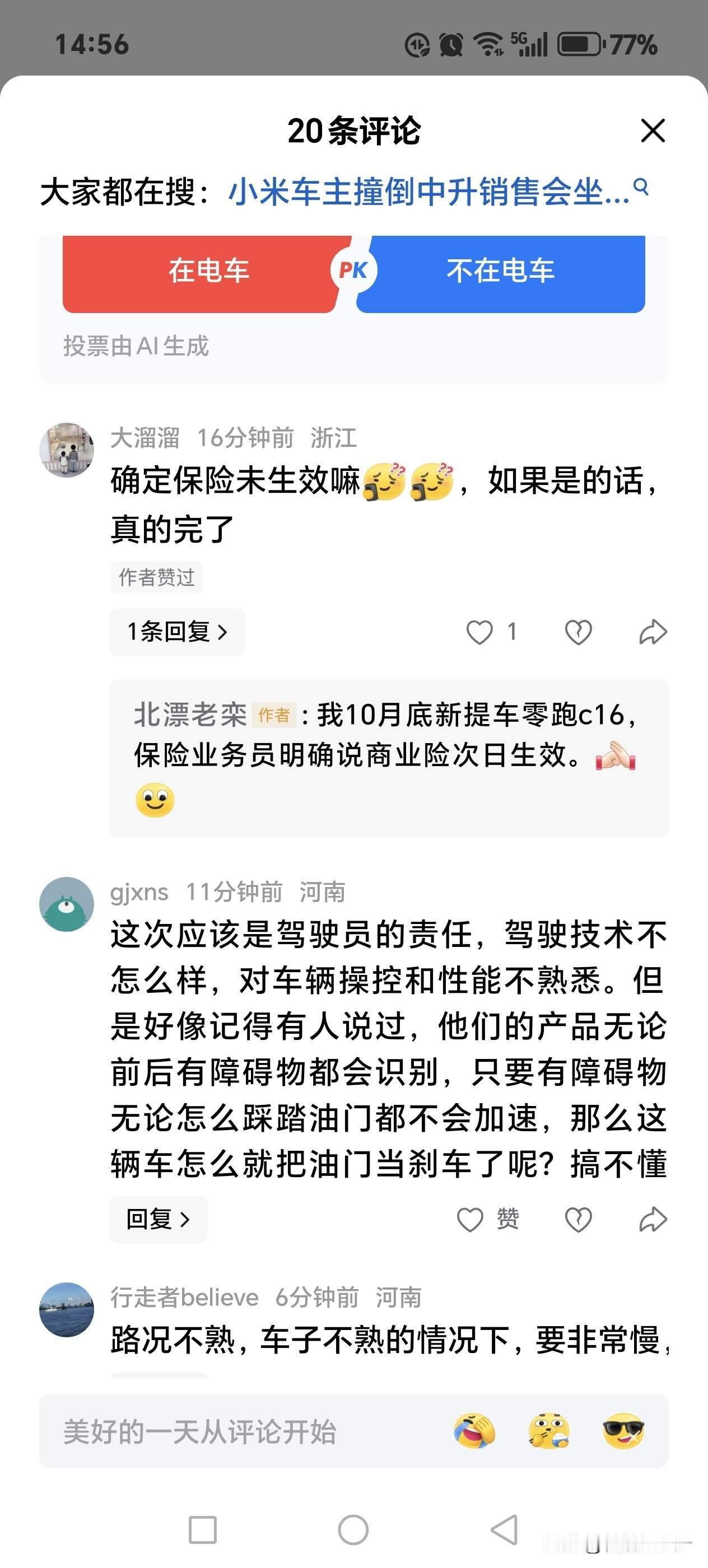Close the comments panel with the X
Viewport: 708px width, 1568px height.
(653, 130)
